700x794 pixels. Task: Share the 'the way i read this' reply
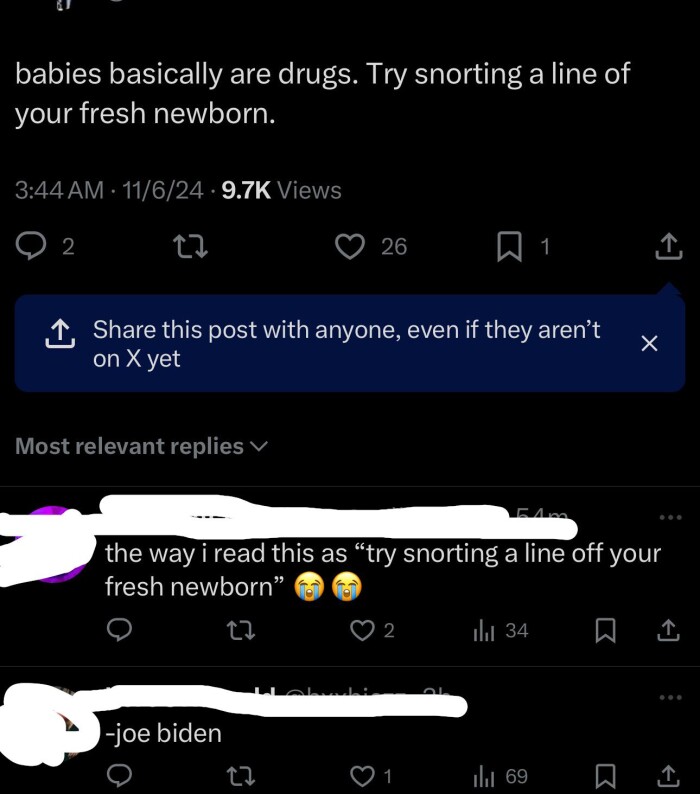[668, 630]
